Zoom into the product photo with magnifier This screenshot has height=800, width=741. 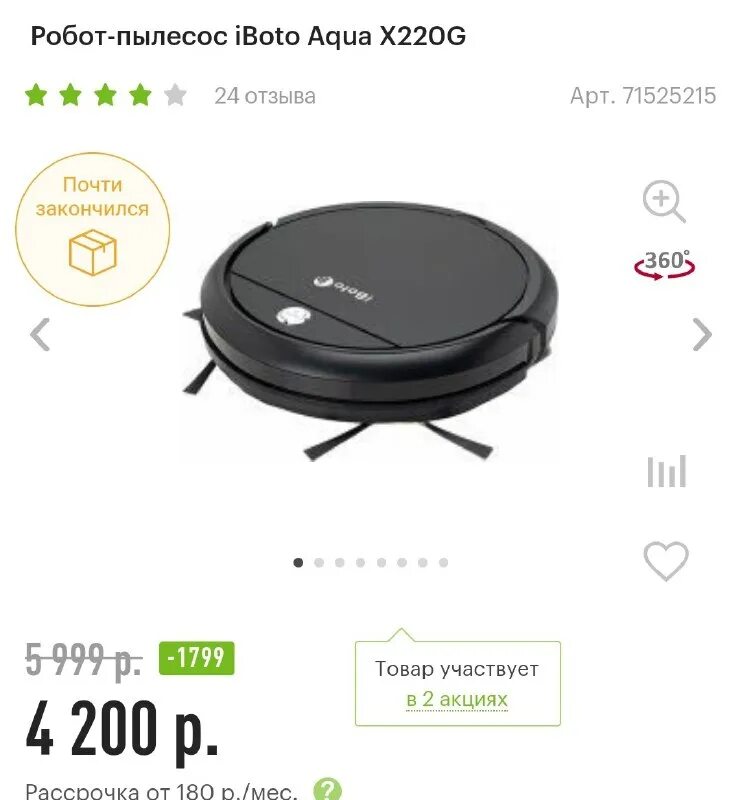click(x=663, y=201)
